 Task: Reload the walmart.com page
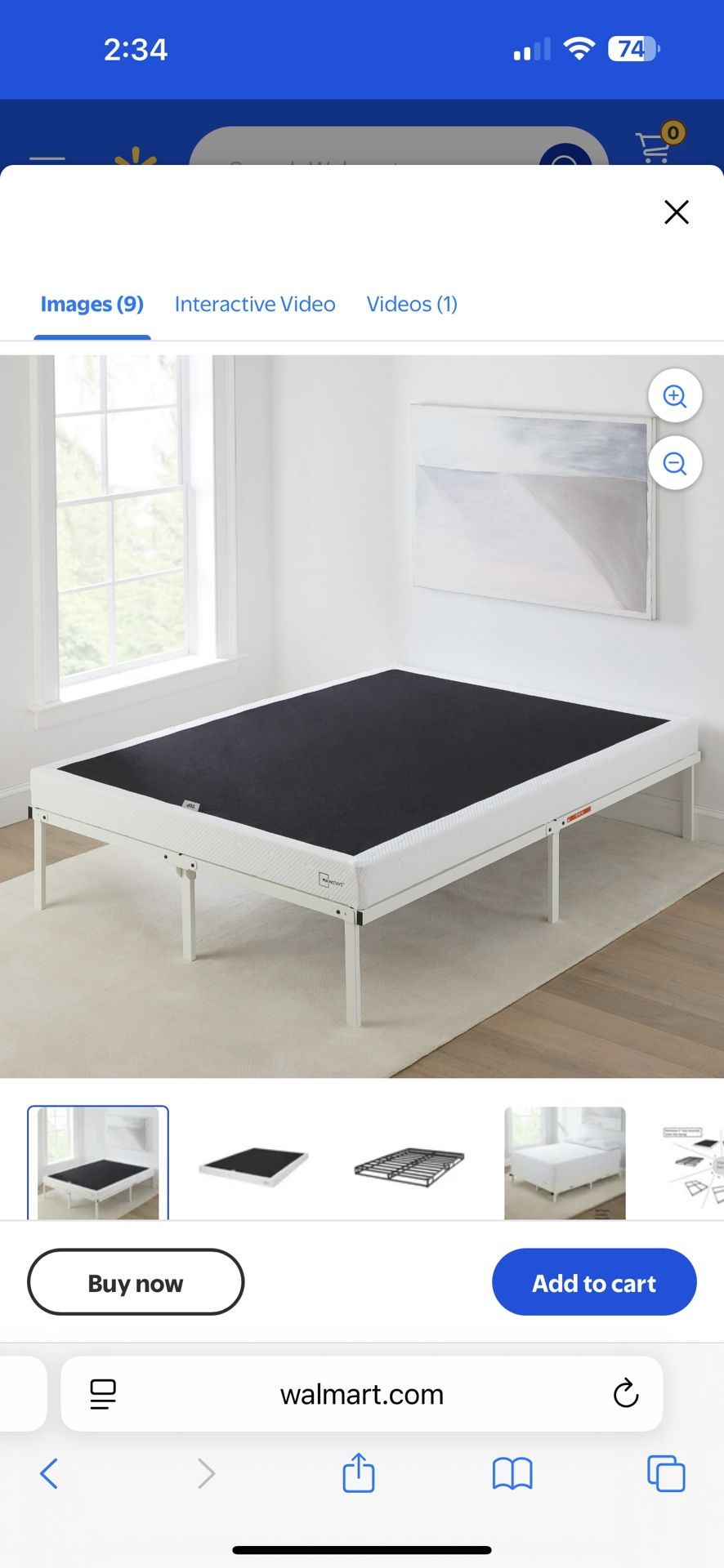(x=626, y=1394)
